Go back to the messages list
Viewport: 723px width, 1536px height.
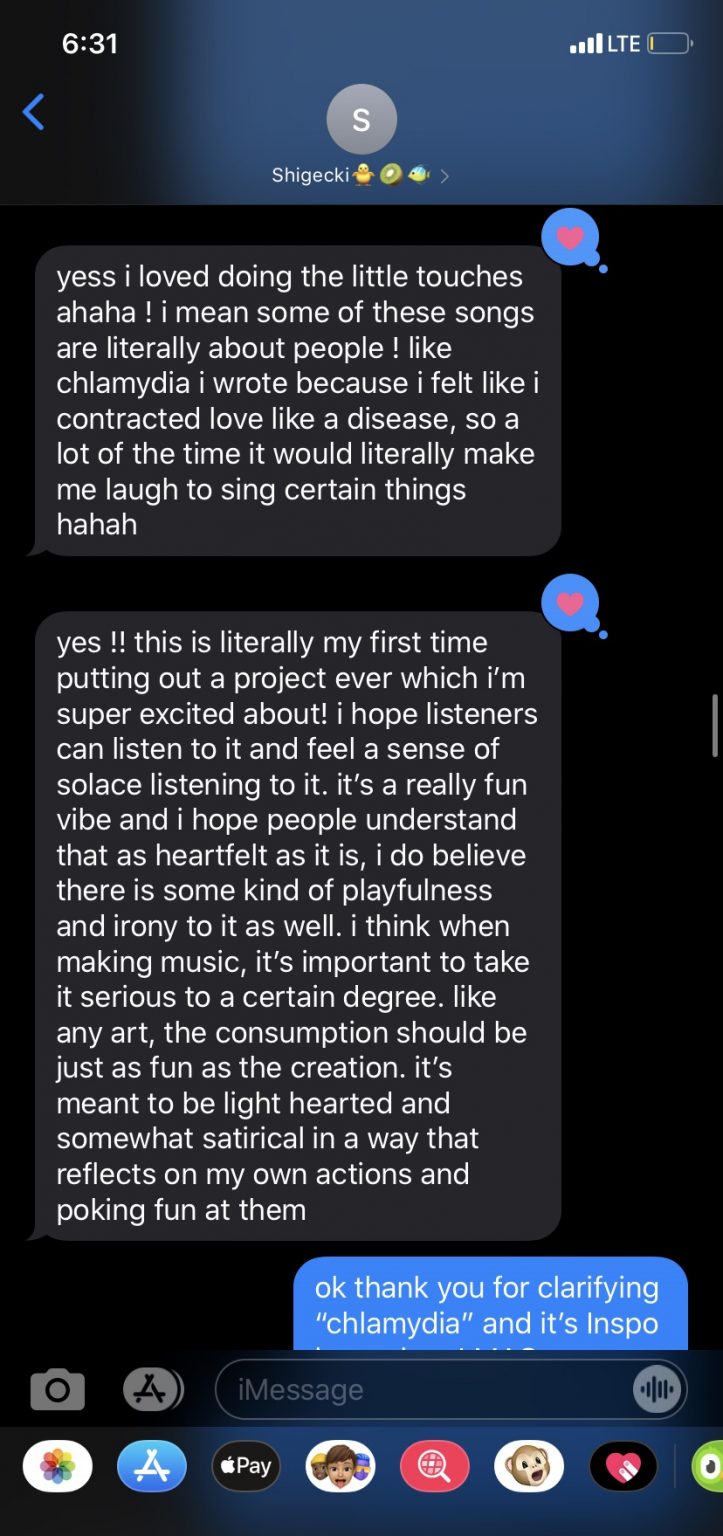[x=33, y=112]
